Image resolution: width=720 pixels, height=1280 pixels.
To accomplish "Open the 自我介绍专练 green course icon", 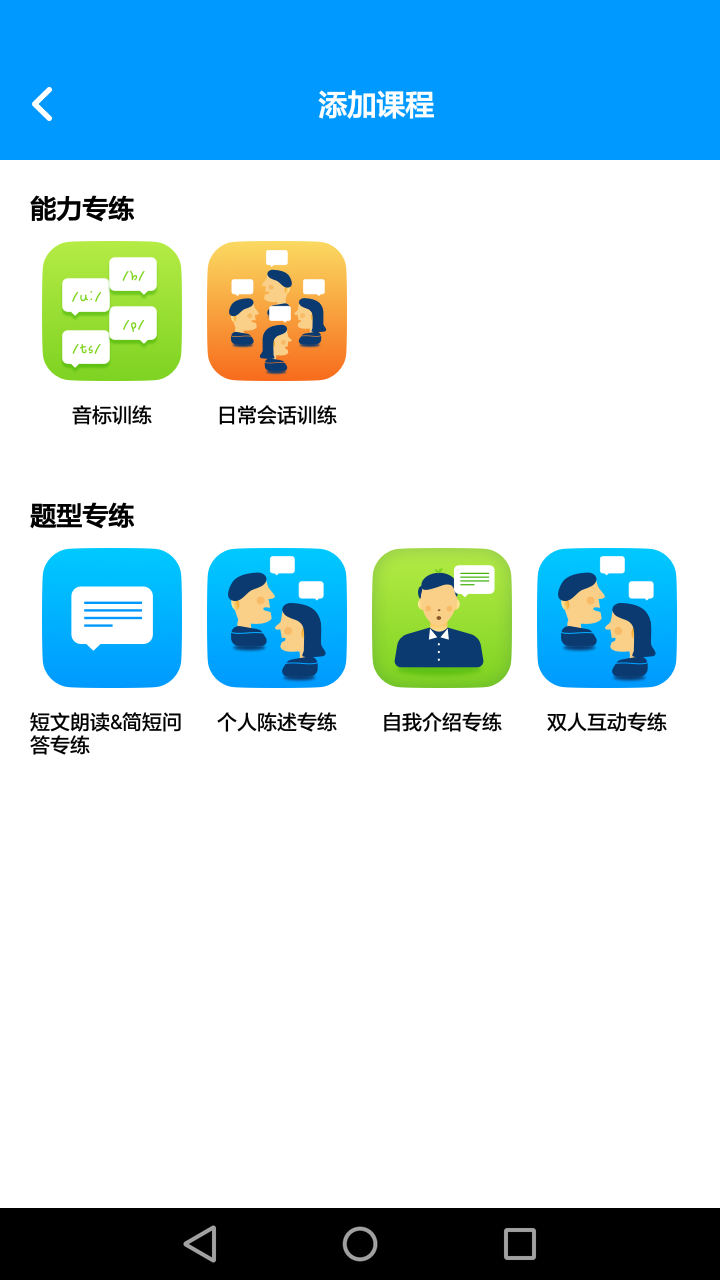I will pos(441,617).
